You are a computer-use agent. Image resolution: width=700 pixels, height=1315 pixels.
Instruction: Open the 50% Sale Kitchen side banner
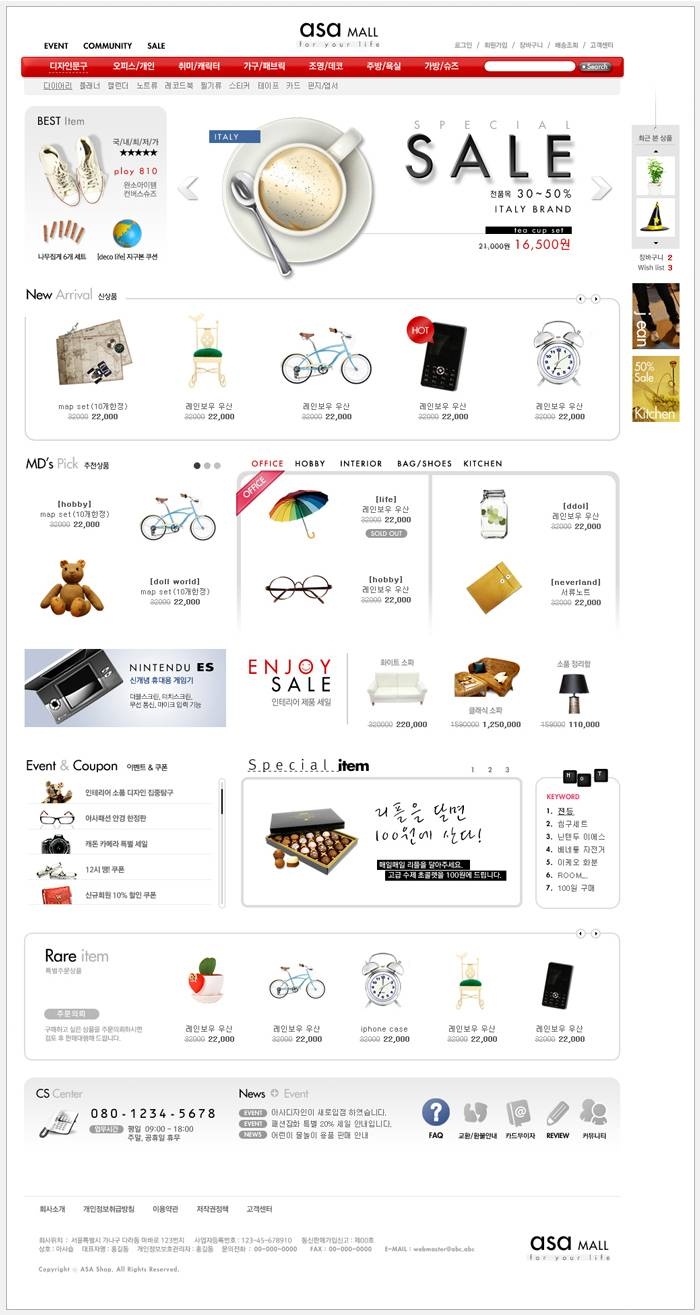click(x=655, y=389)
